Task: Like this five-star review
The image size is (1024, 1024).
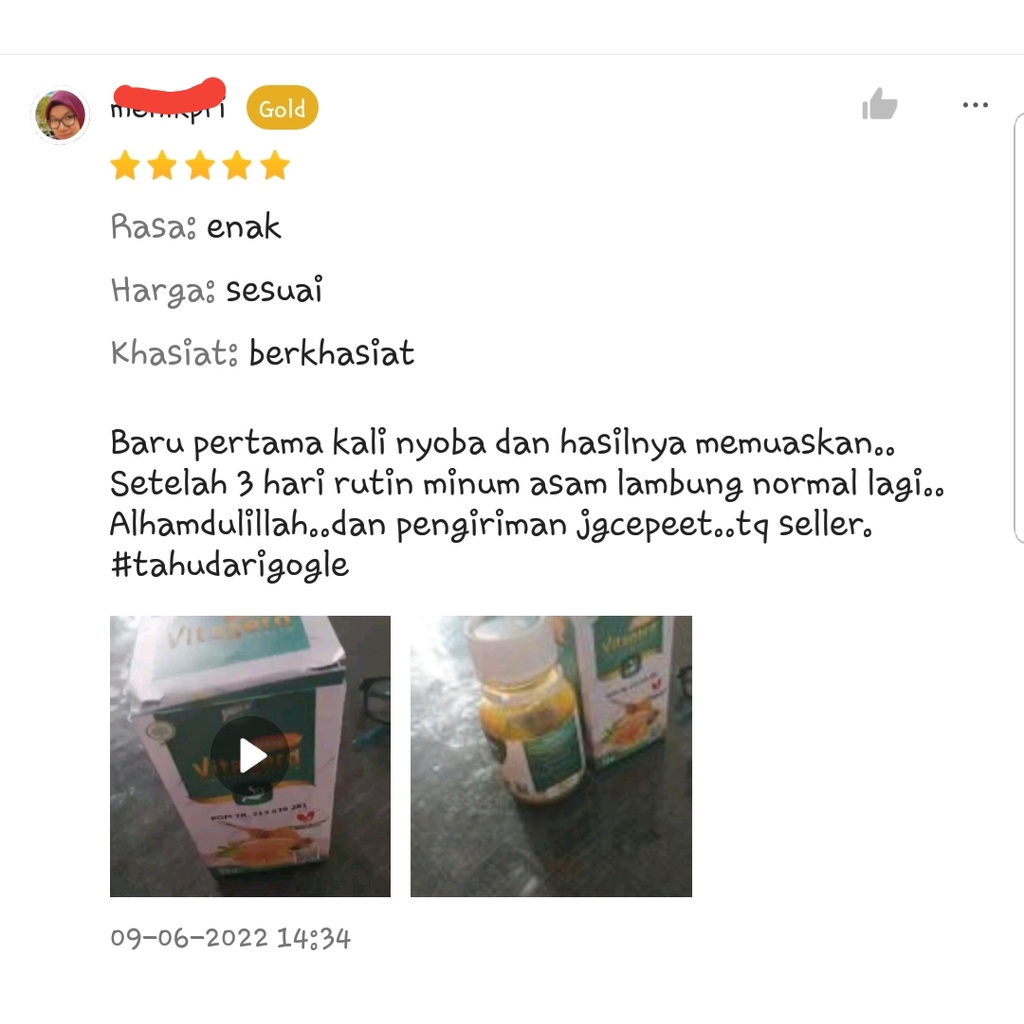Action: pos(879,104)
